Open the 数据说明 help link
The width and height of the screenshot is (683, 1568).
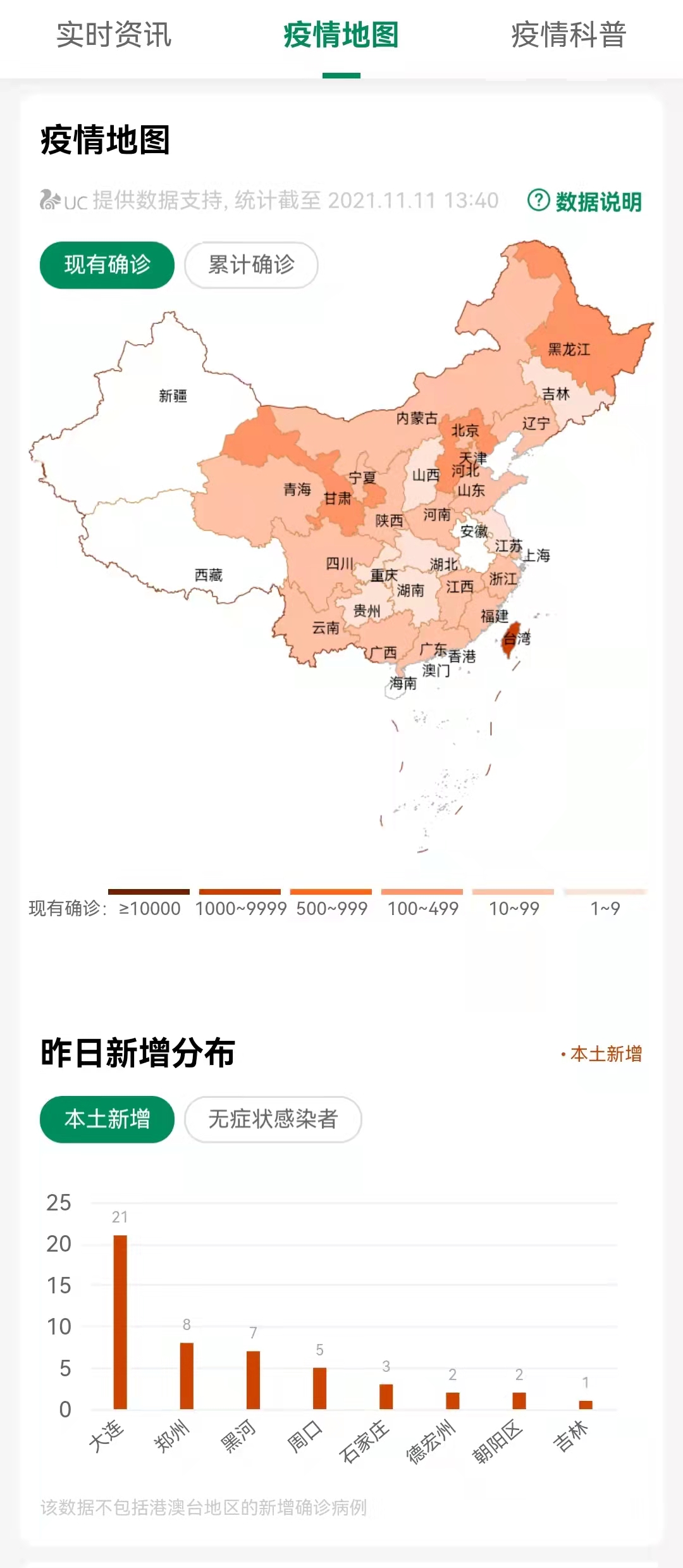(x=585, y=202)
